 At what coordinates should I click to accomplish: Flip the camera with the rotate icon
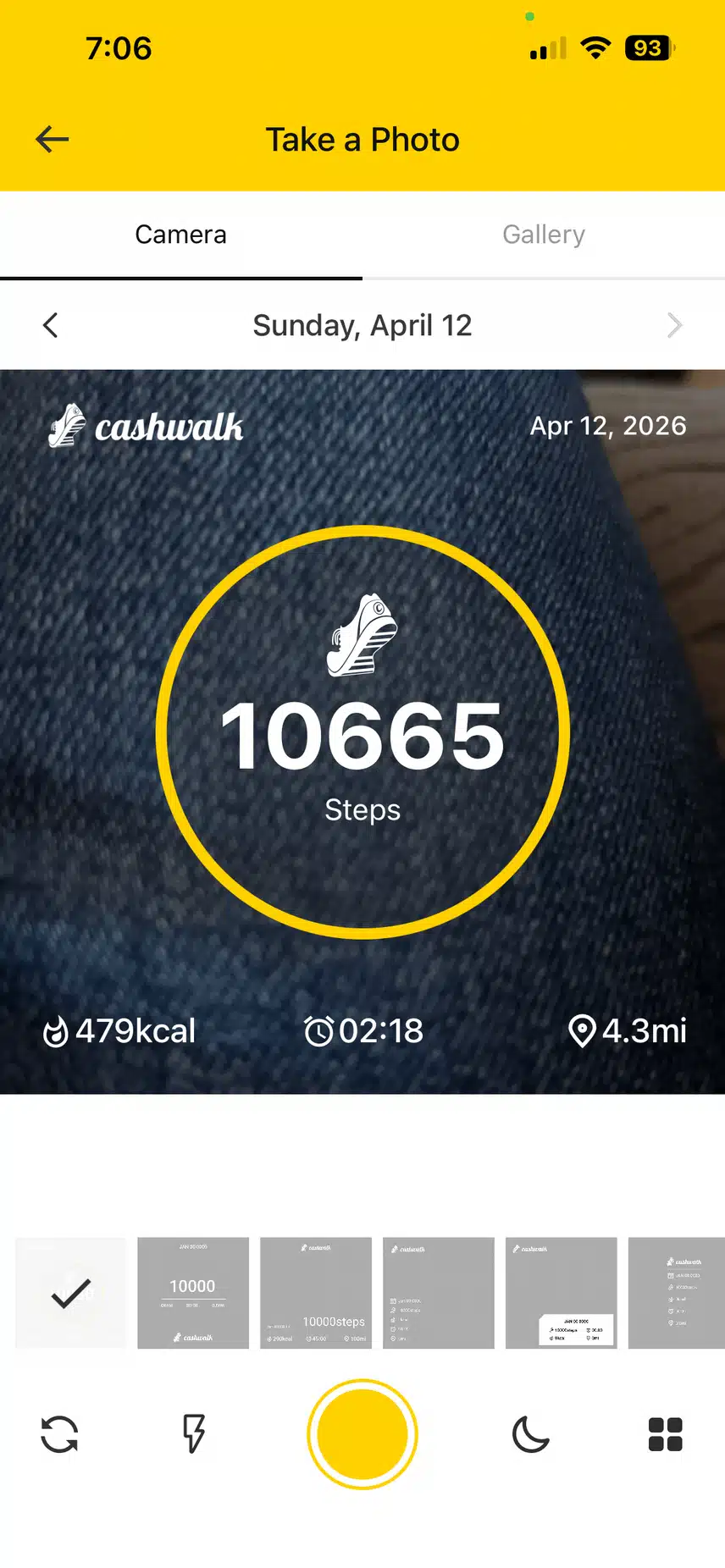[x=59, y=1434]
